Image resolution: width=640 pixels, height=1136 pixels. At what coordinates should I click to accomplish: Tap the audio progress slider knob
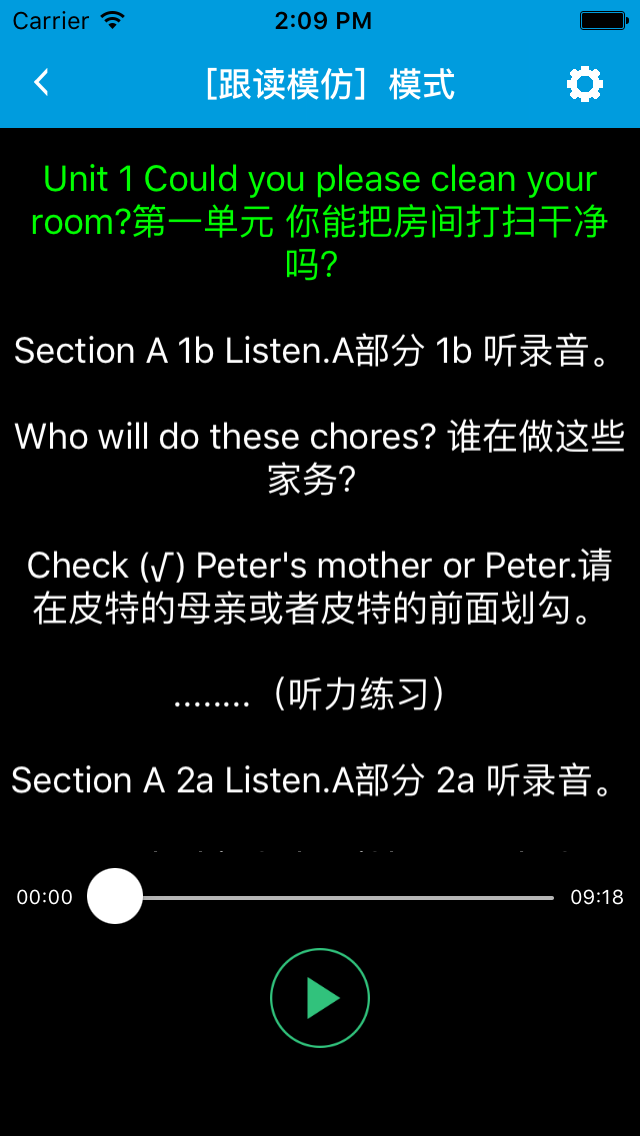(x=115, y=896)
